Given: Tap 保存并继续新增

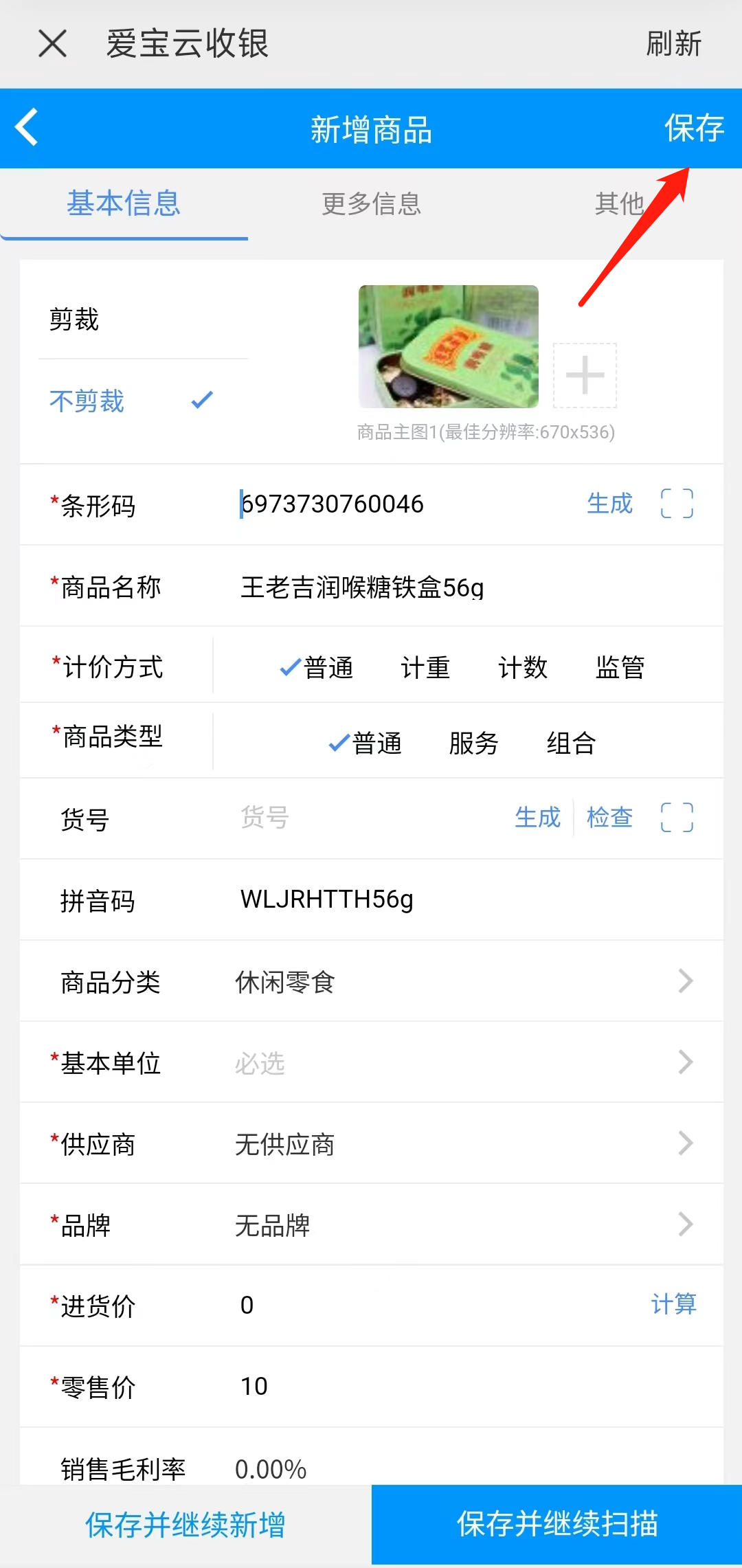Looking at the screenshot, I should coord(185,1525).
